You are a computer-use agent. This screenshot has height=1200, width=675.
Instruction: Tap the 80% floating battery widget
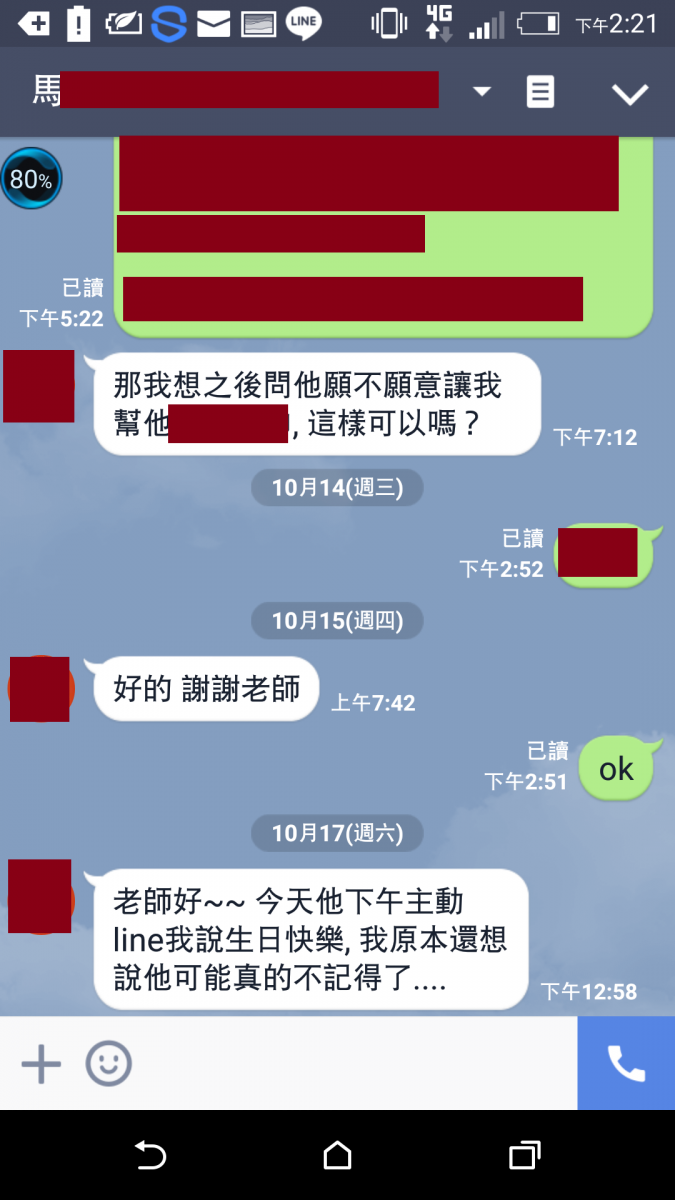[x=31, y=179]
